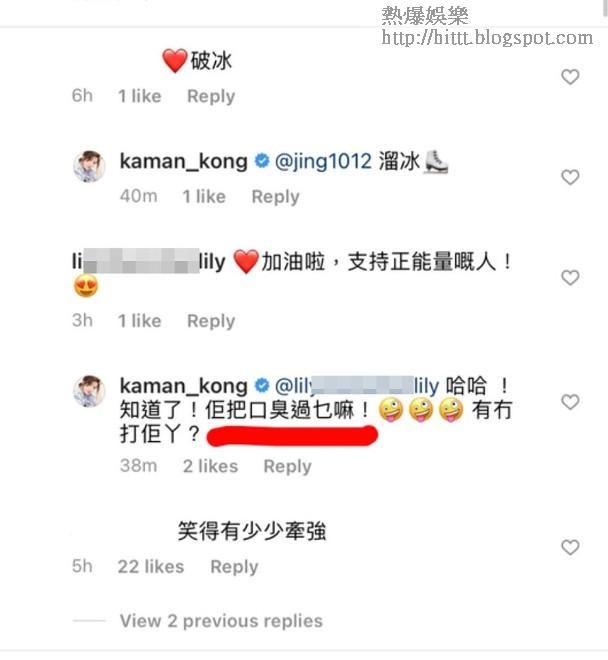
Task: Like the '加油啦,支持正能量嘅人' comment
Action: [x=570, y=277]
